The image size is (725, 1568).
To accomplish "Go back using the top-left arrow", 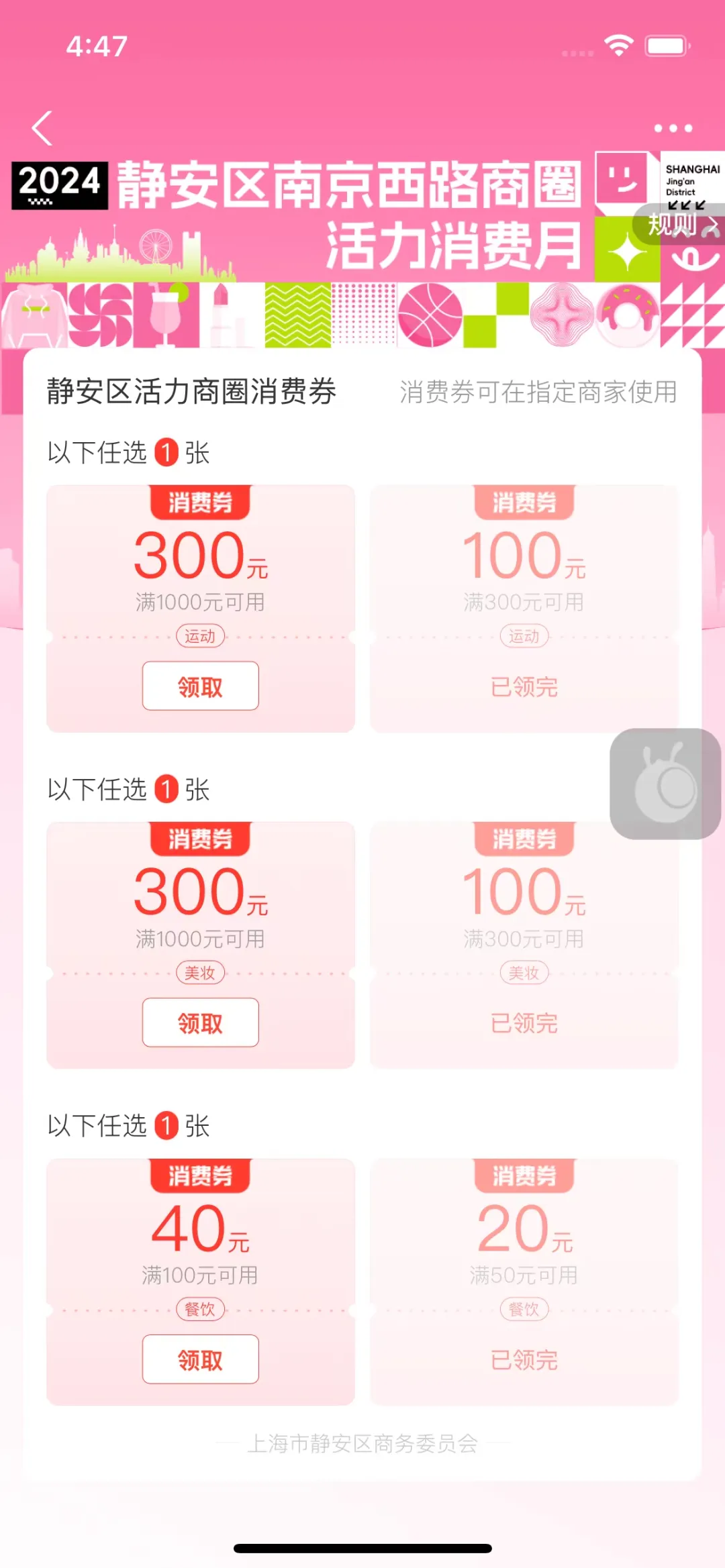I will point(42,128).
